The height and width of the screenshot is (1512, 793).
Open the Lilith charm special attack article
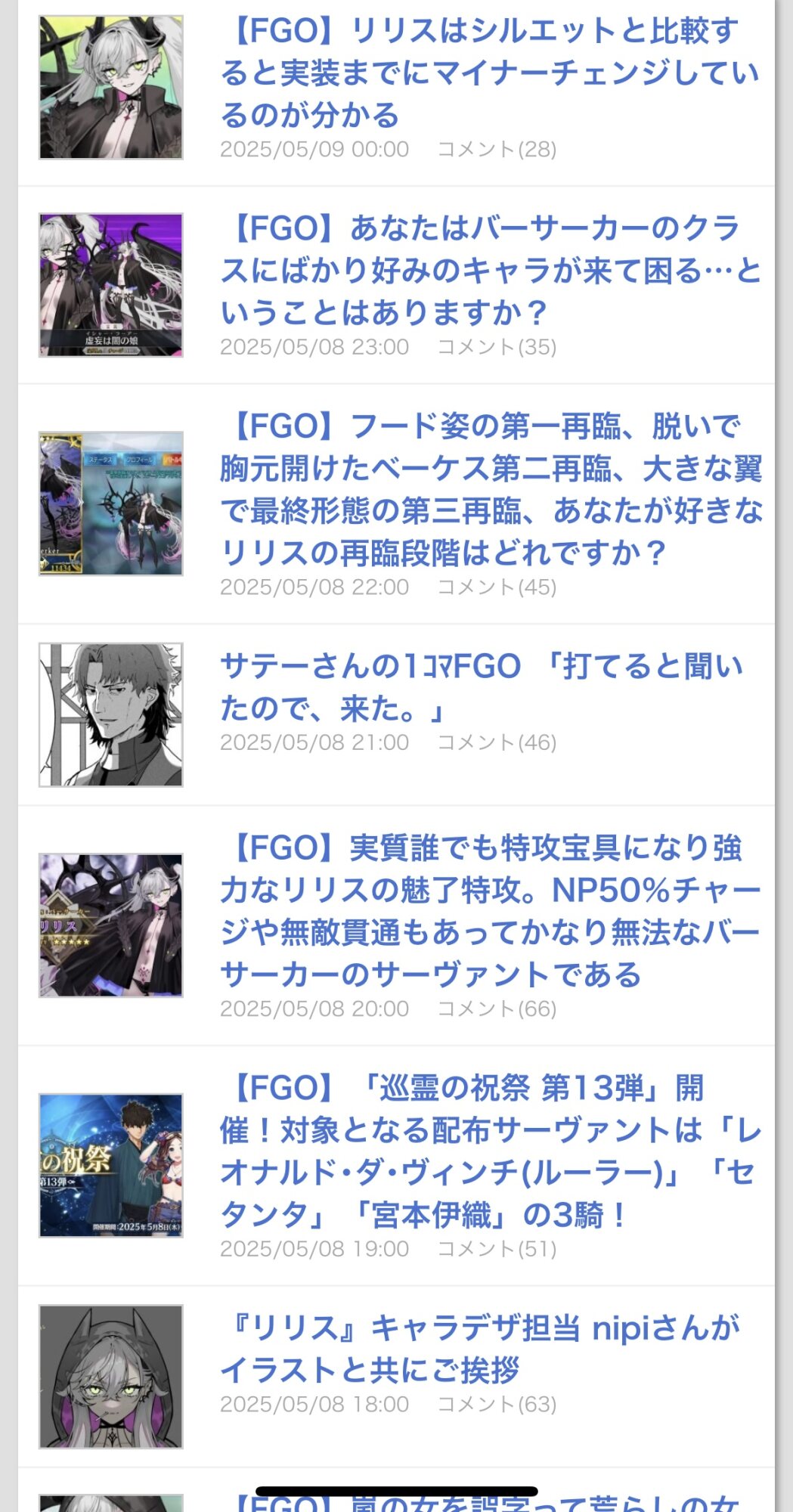[490, 911]
